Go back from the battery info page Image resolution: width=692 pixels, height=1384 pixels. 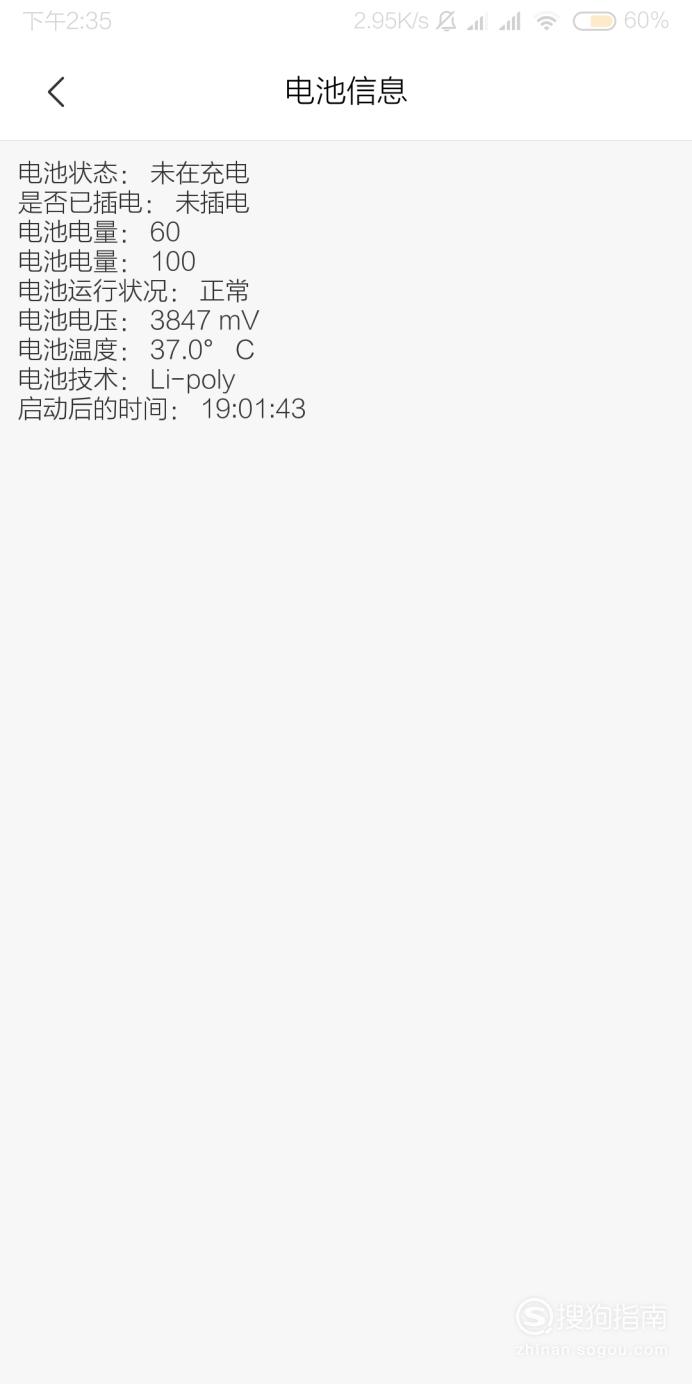click(56, 92)
